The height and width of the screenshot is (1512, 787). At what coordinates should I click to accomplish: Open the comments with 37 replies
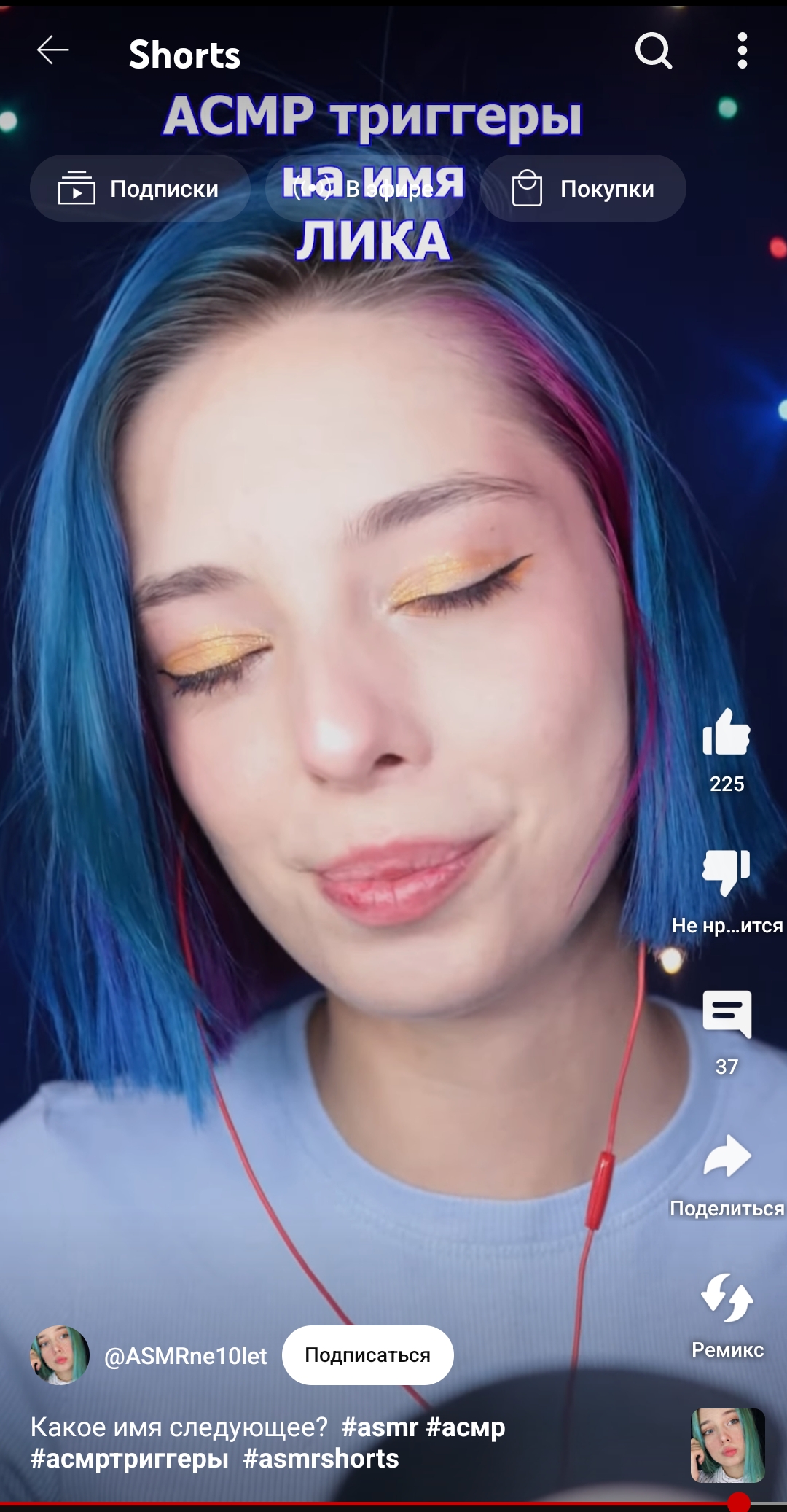click(x=727, y=1014)
